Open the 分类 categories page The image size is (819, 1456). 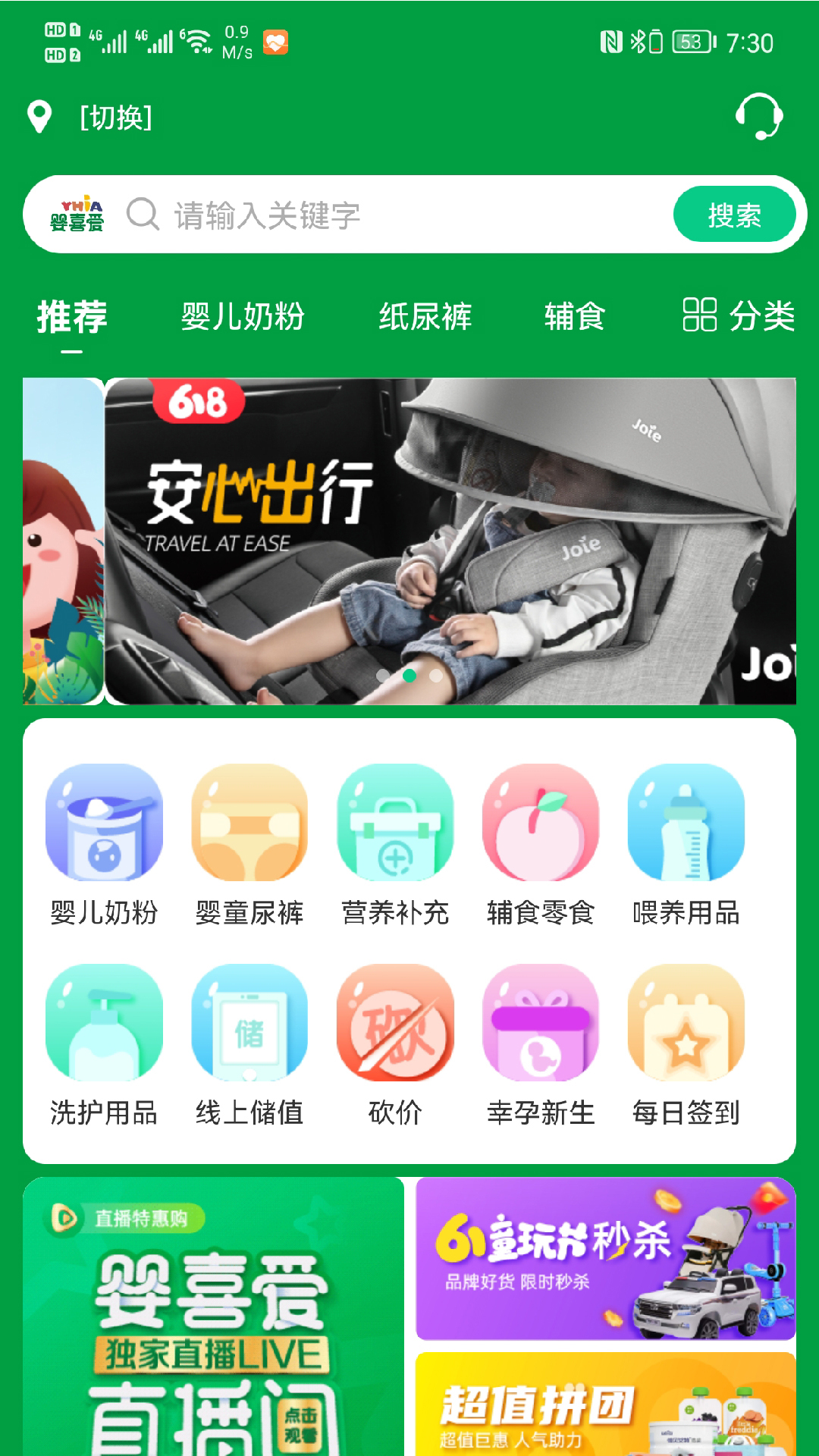(739, 315)
